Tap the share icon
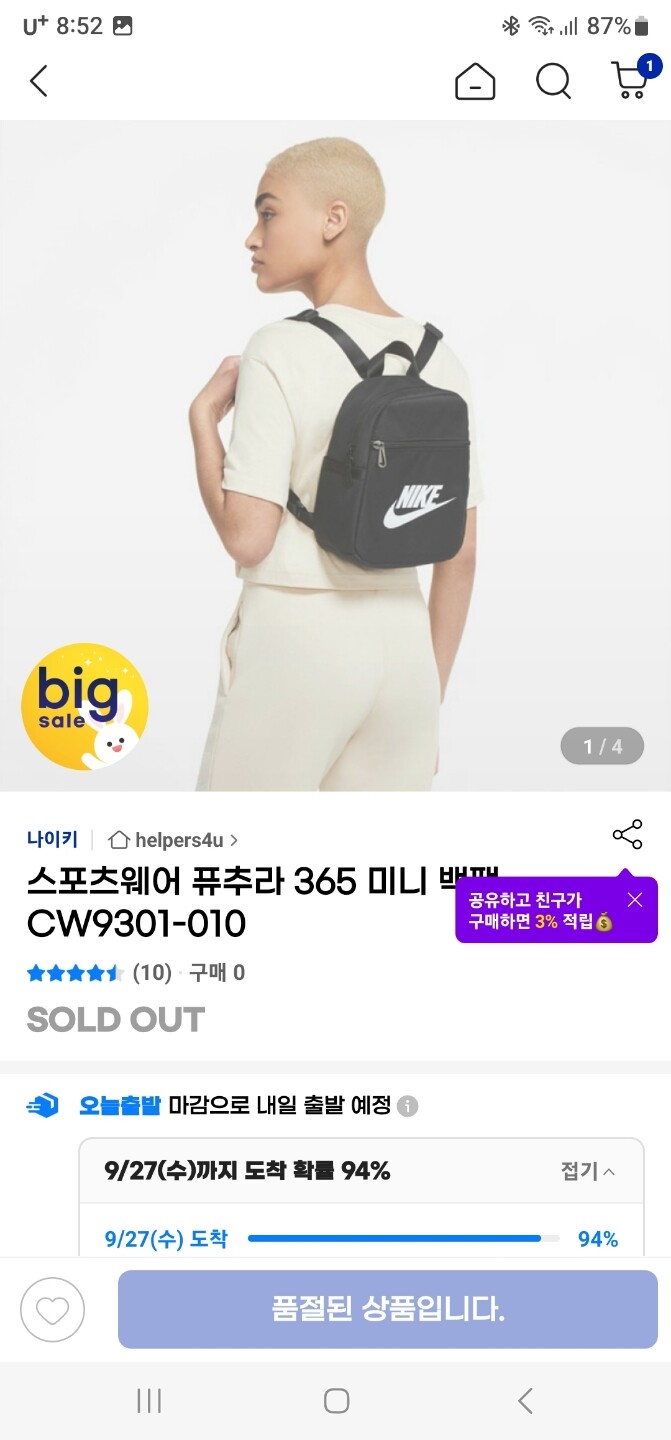This screenshot has width=671, height=1440. pos(627,835)
